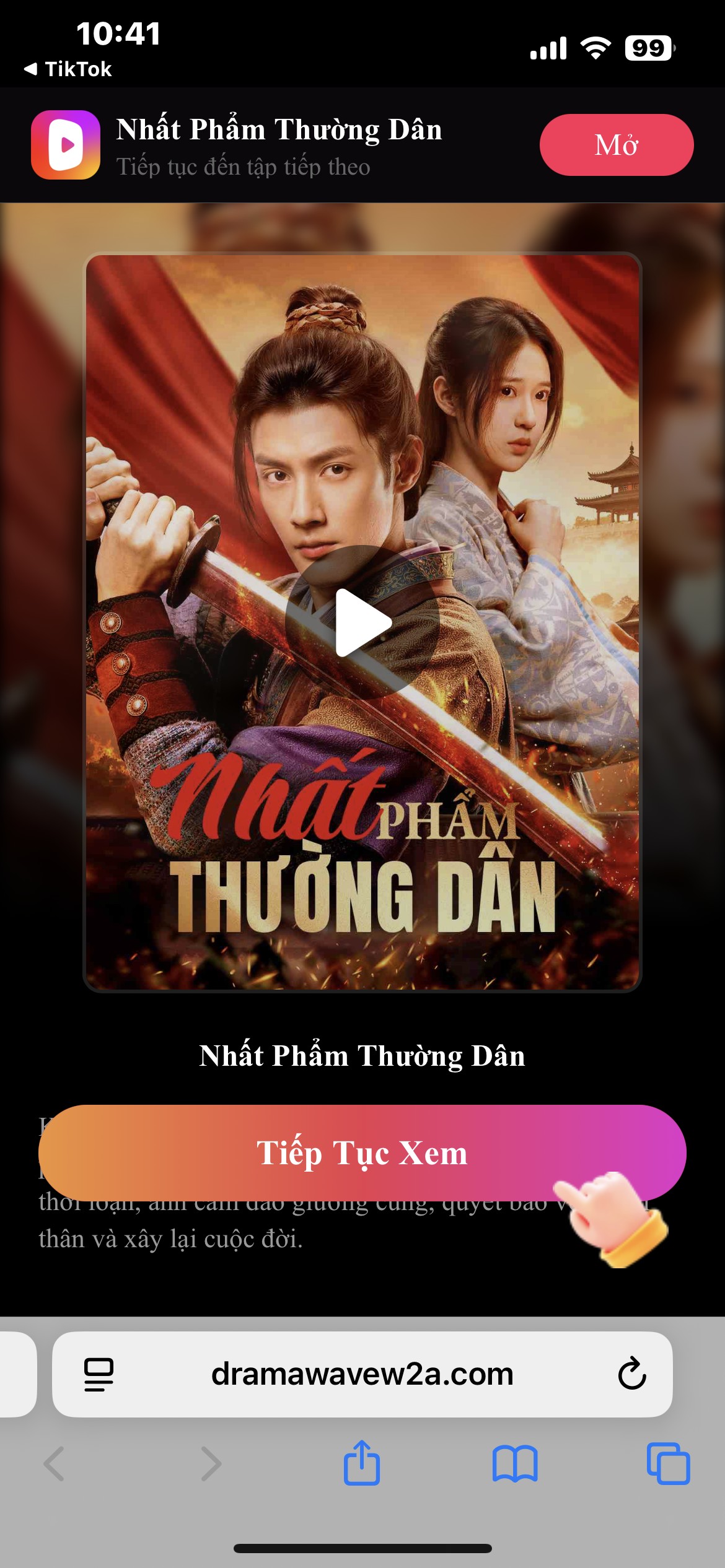Play the Nhất Phẩm Thường Dân video

point(362,622)
